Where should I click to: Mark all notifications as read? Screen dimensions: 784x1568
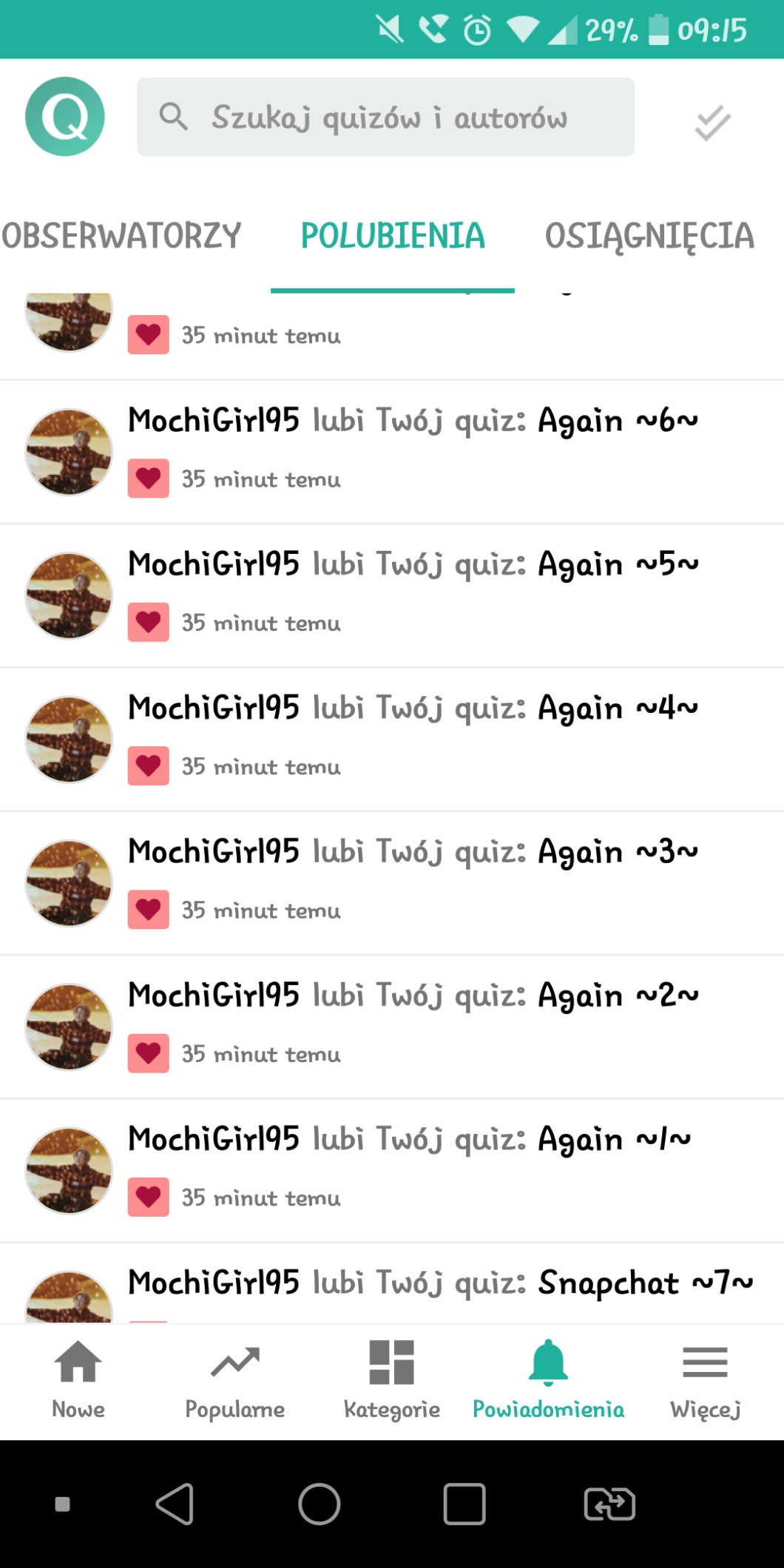coord(712,123)
